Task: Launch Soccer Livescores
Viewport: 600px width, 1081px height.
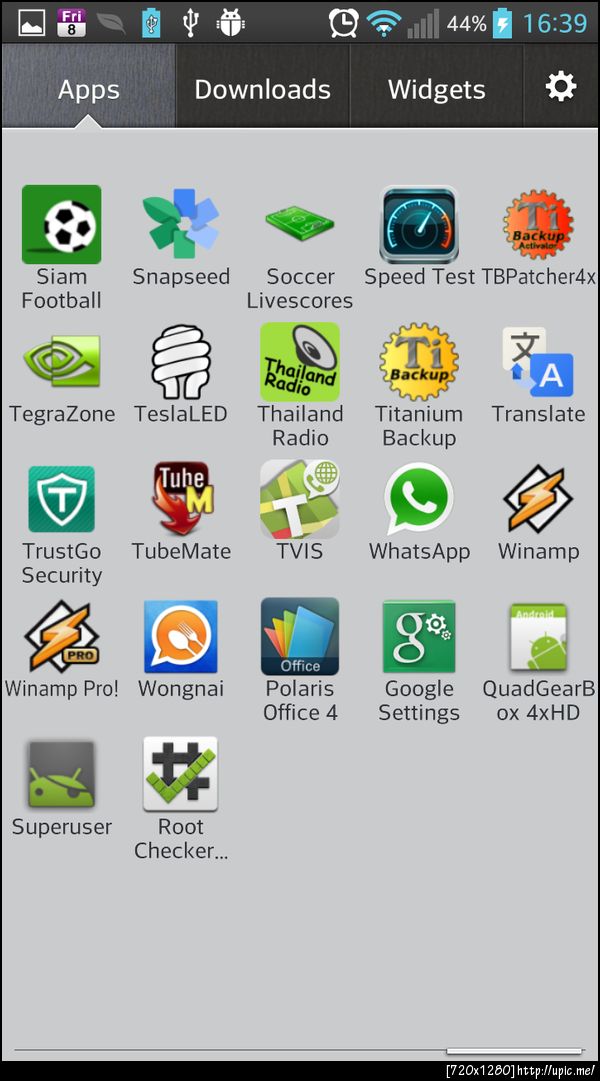Action: click(300, 224)
